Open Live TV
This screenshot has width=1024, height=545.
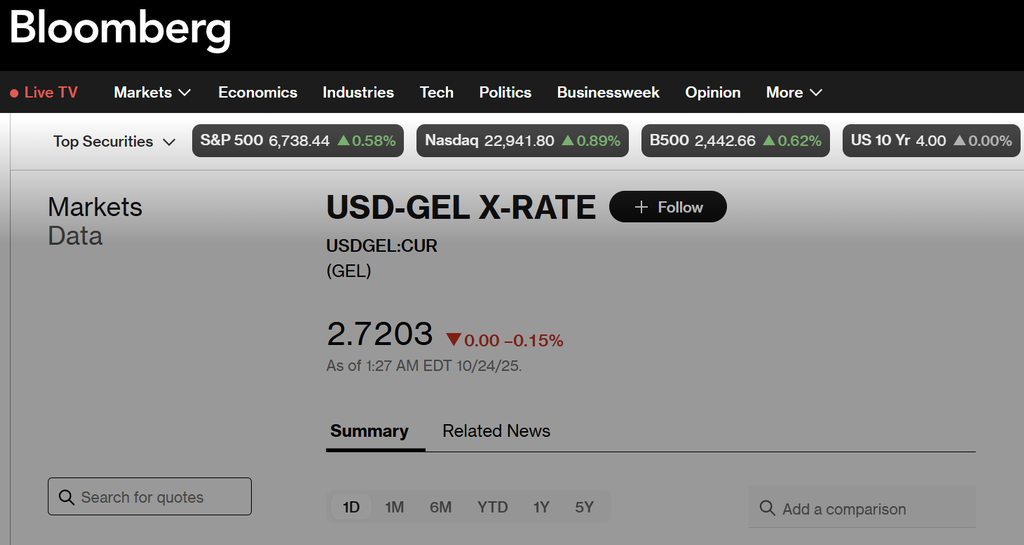44,92
